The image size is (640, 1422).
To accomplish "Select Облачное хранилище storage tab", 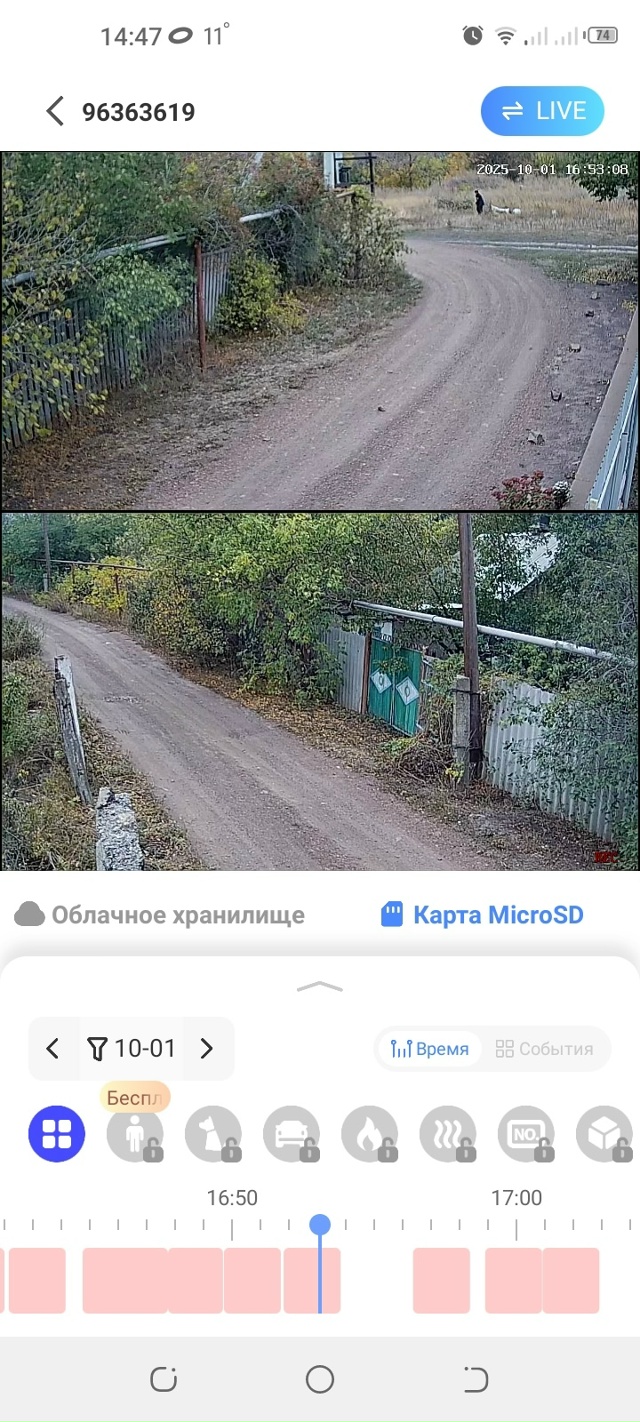I will (x=160, y=914).
